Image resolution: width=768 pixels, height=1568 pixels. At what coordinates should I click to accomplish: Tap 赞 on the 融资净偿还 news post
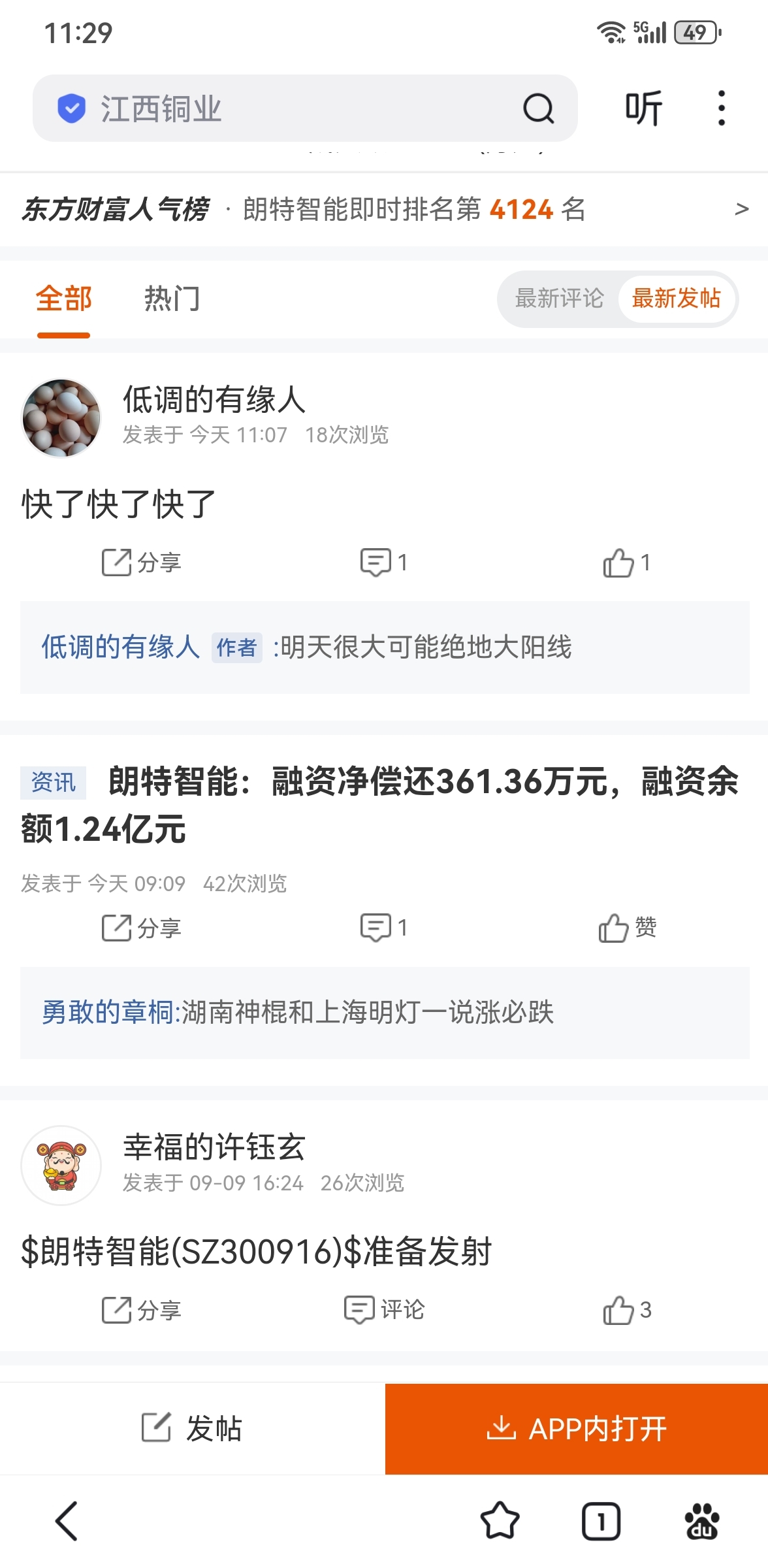627,928
